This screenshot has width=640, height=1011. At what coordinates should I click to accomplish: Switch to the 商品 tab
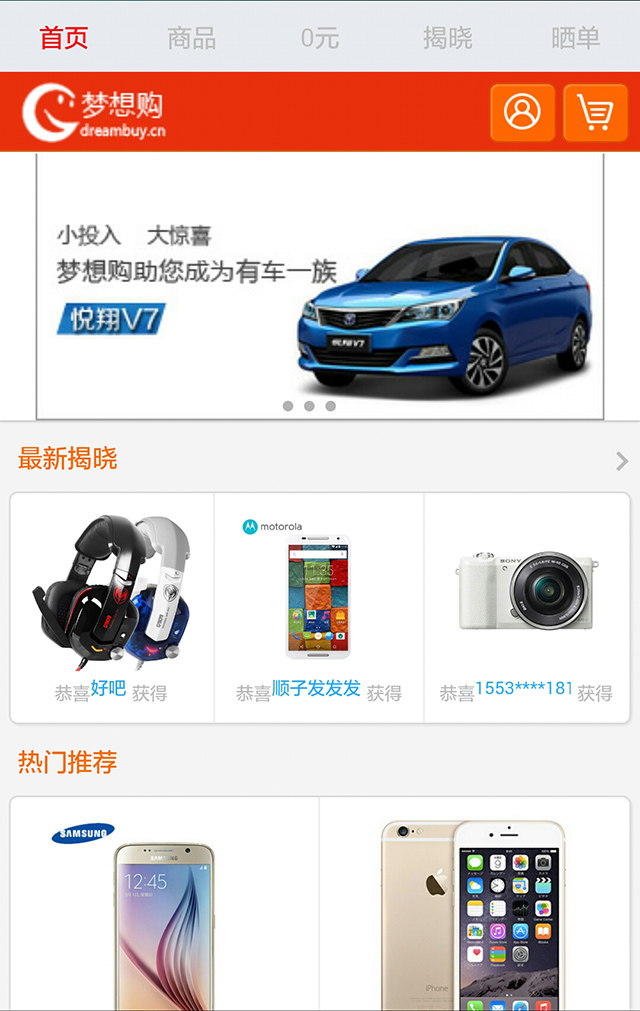pos(191,38)
